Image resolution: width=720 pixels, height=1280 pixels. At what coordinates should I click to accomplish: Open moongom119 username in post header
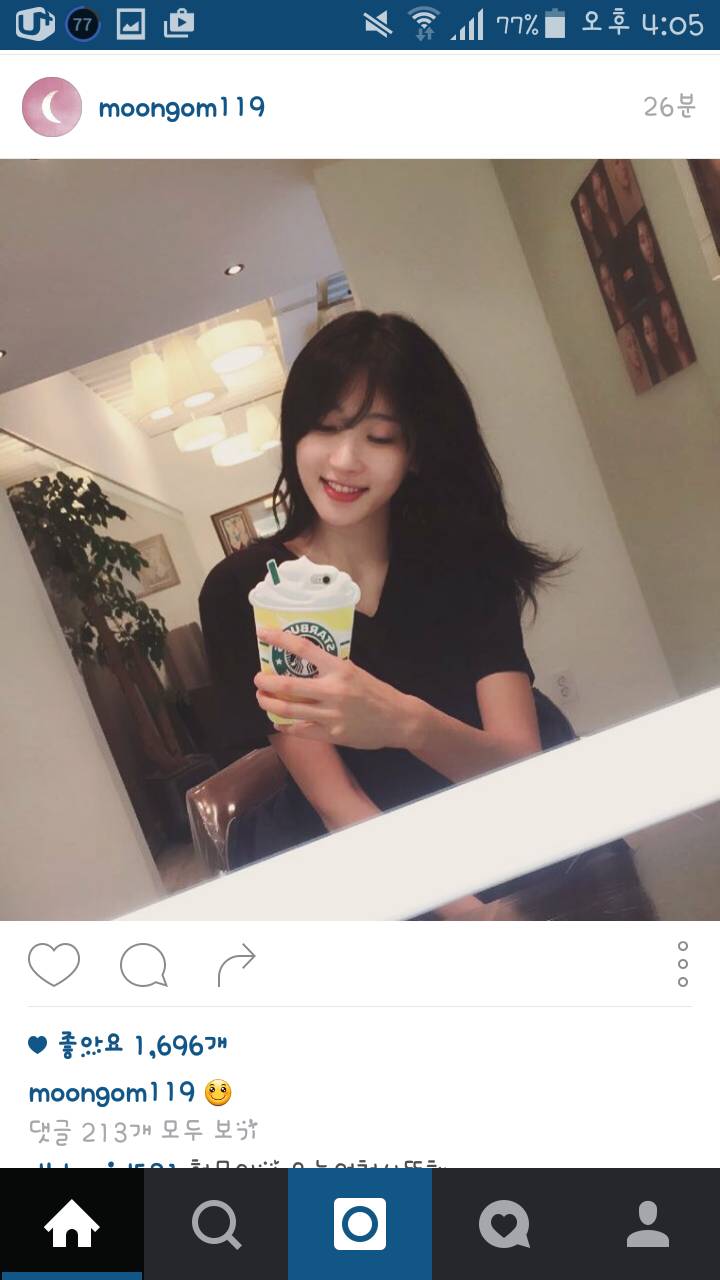click(x=181, y=108)
